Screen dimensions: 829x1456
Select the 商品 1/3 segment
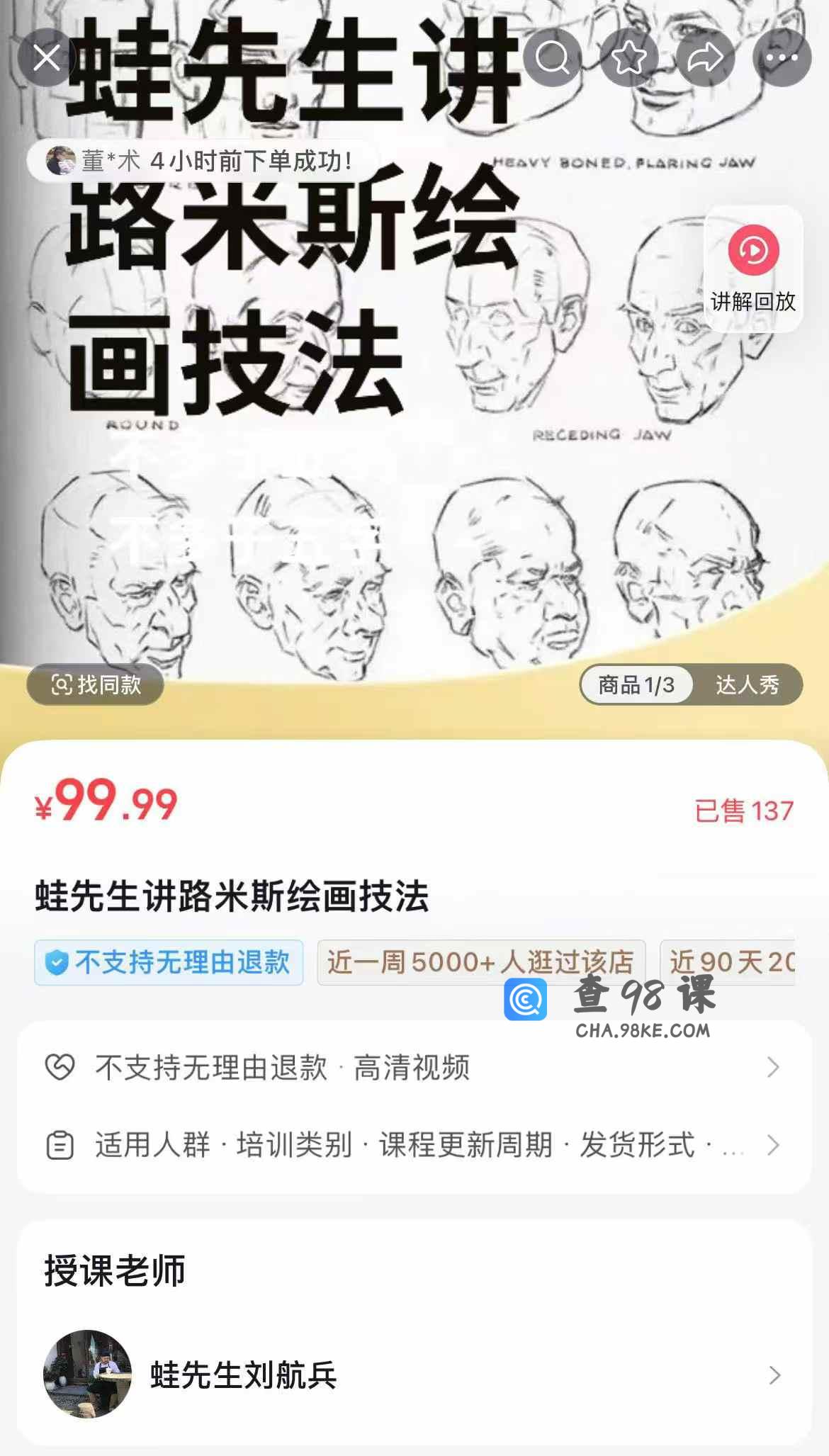636,684
